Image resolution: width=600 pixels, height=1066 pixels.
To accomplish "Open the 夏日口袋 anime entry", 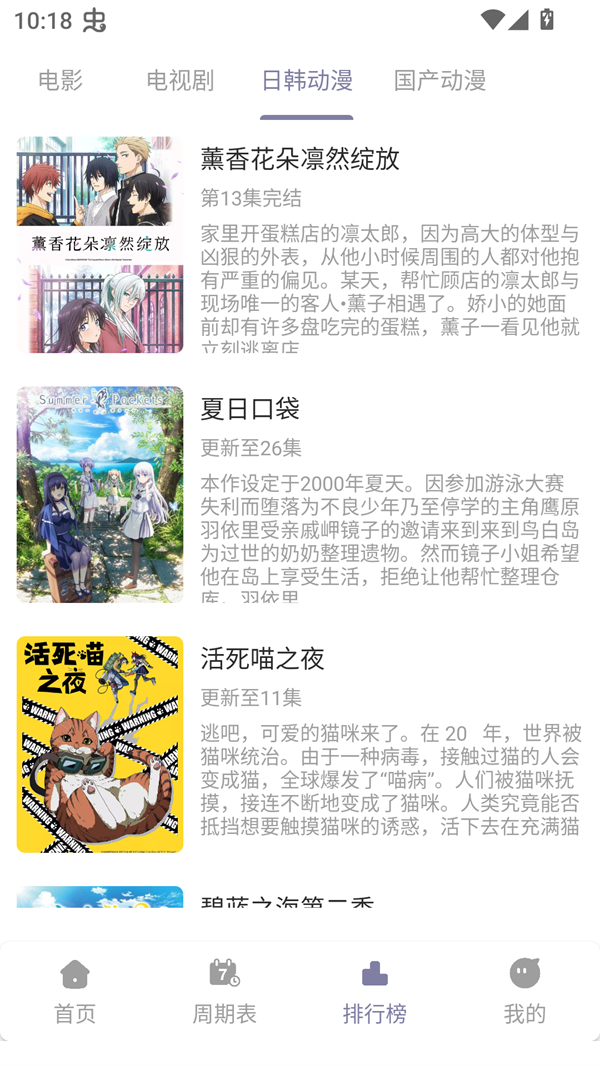I will (300, 495).
